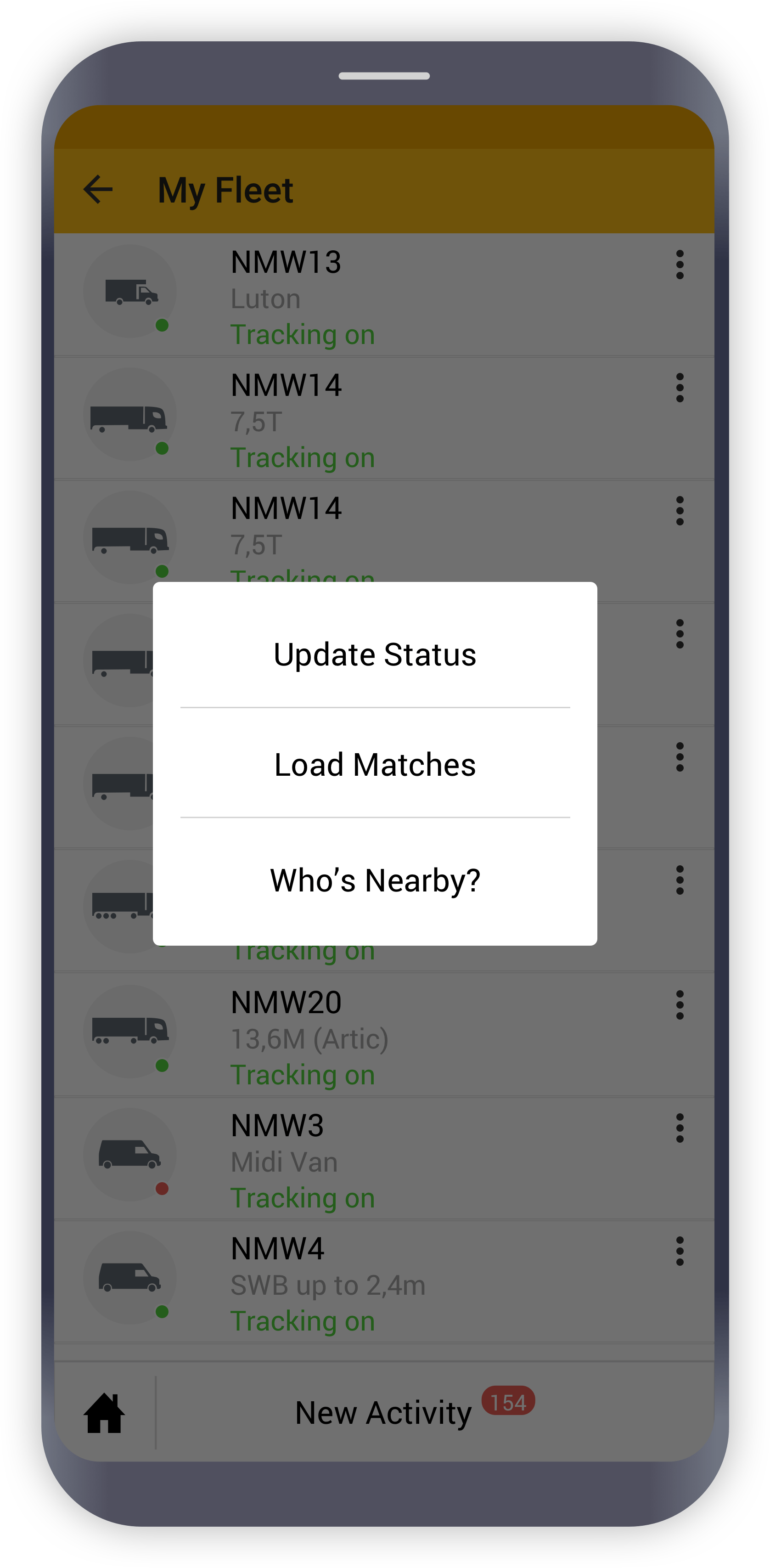The width and height of the screenshot is (770, 1568).
Task: Open the NMW3 Midi Van row
Action: 384,1158
